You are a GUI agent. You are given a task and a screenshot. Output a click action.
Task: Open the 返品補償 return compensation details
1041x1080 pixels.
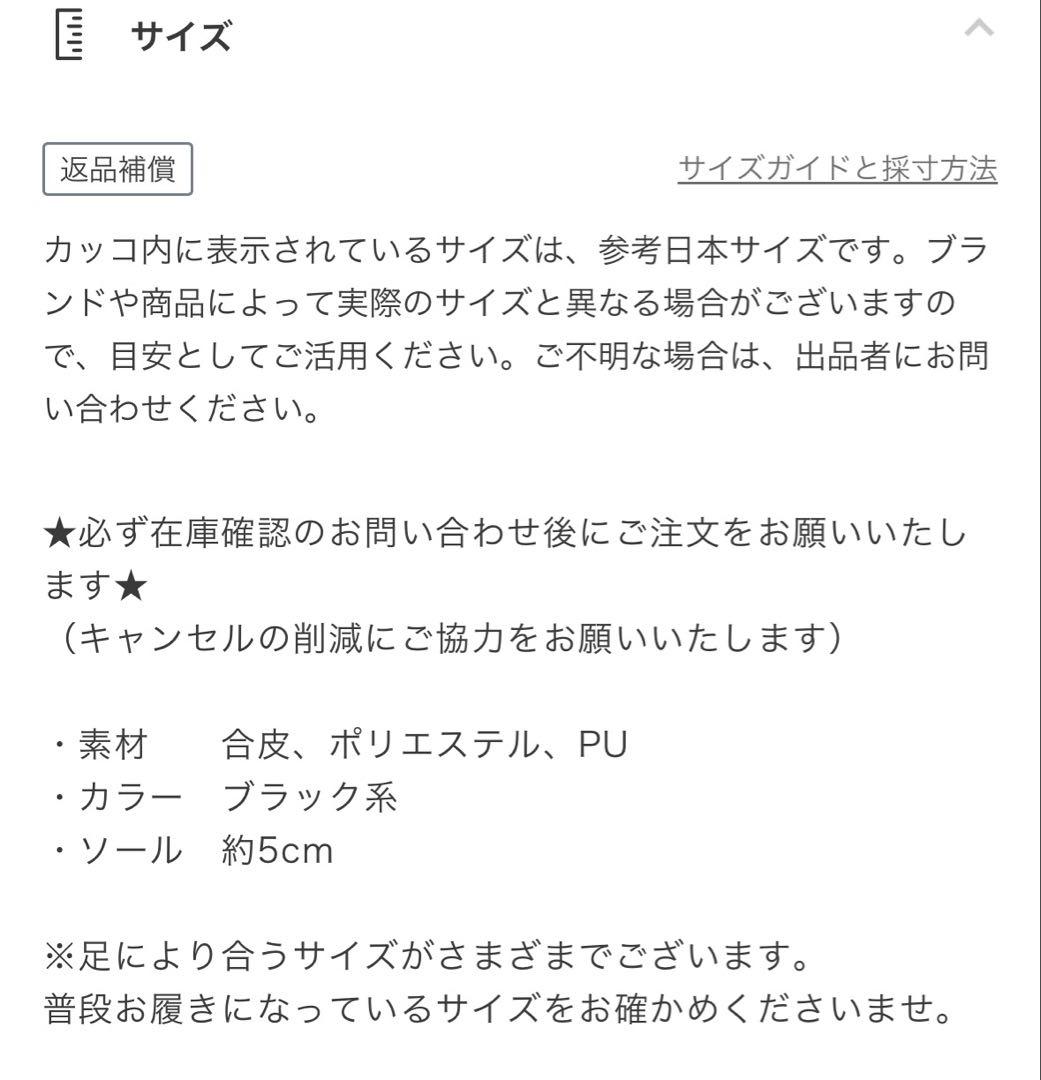click(117, 169)
